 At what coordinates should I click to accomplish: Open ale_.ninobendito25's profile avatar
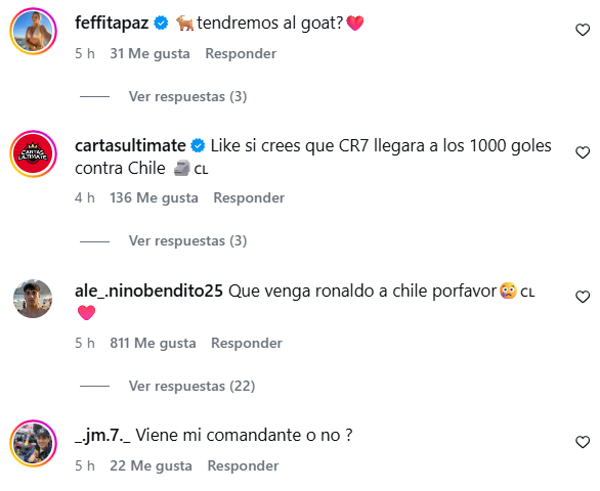(x=32, y=299)
